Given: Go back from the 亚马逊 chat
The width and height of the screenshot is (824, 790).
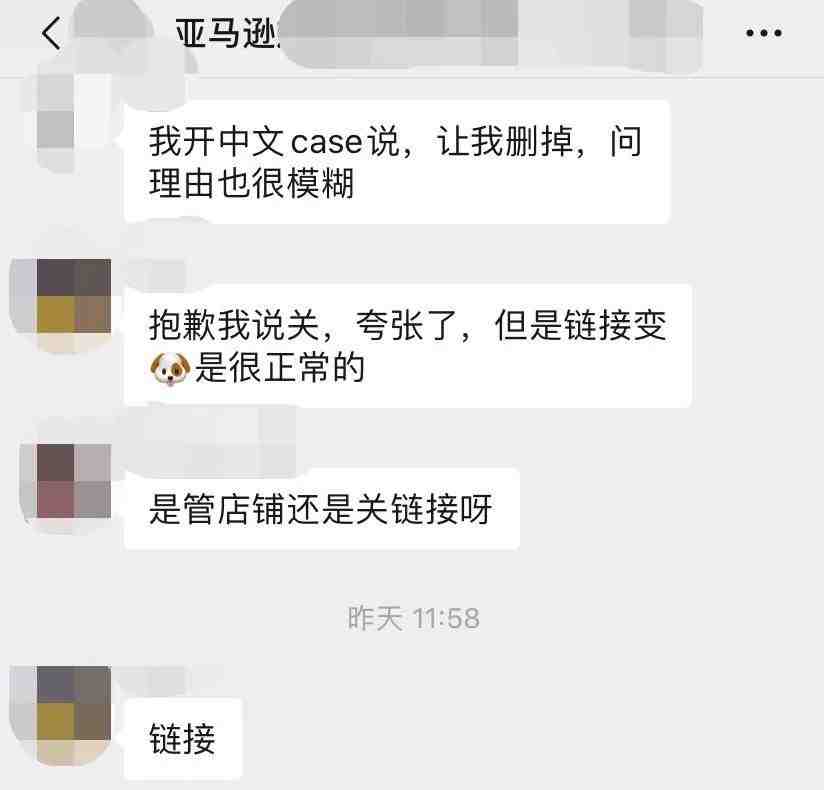Looking at the screenshot, I should click(x=51, y=34).
